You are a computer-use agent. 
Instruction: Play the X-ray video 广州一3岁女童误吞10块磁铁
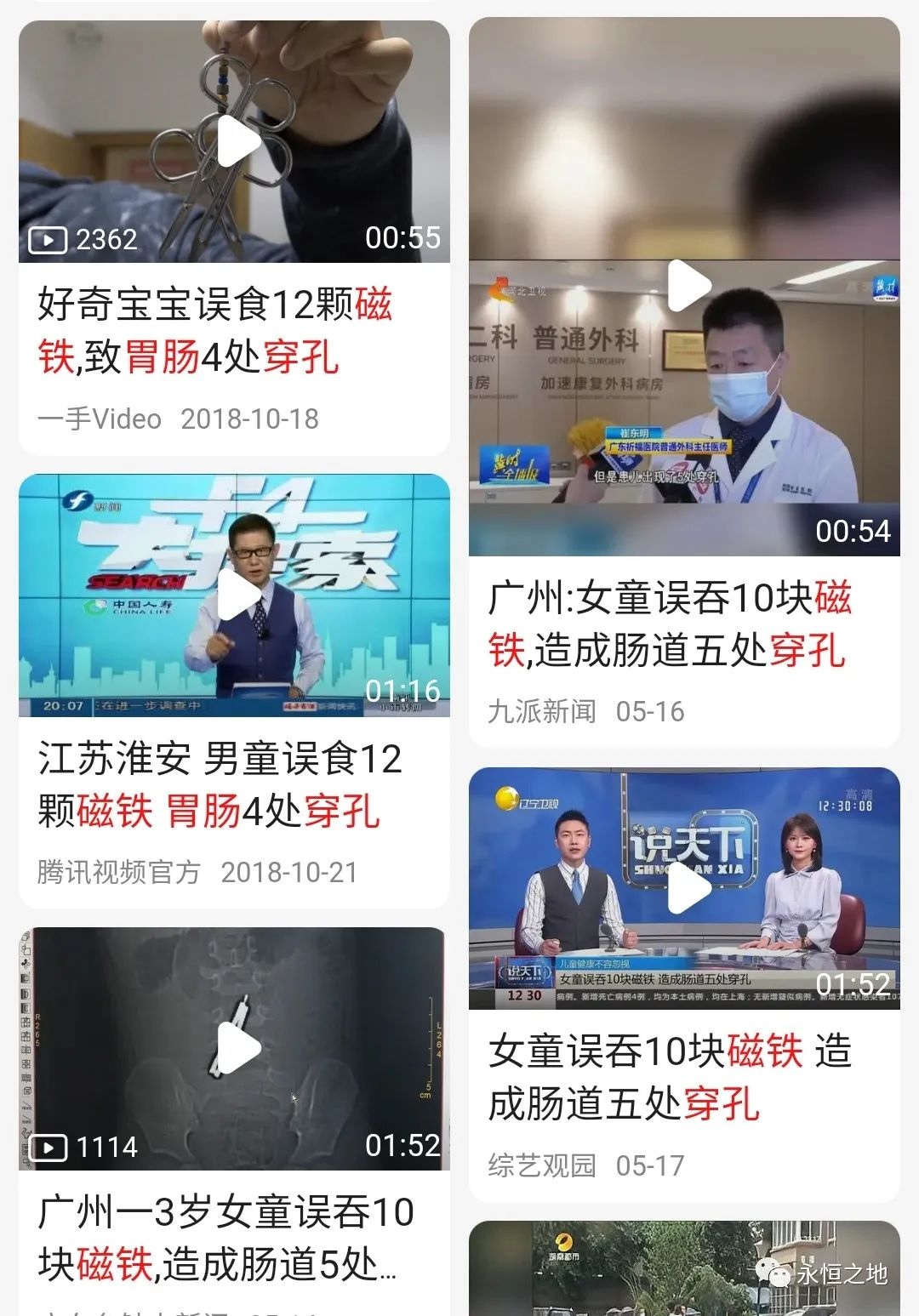pos(239,1048)
